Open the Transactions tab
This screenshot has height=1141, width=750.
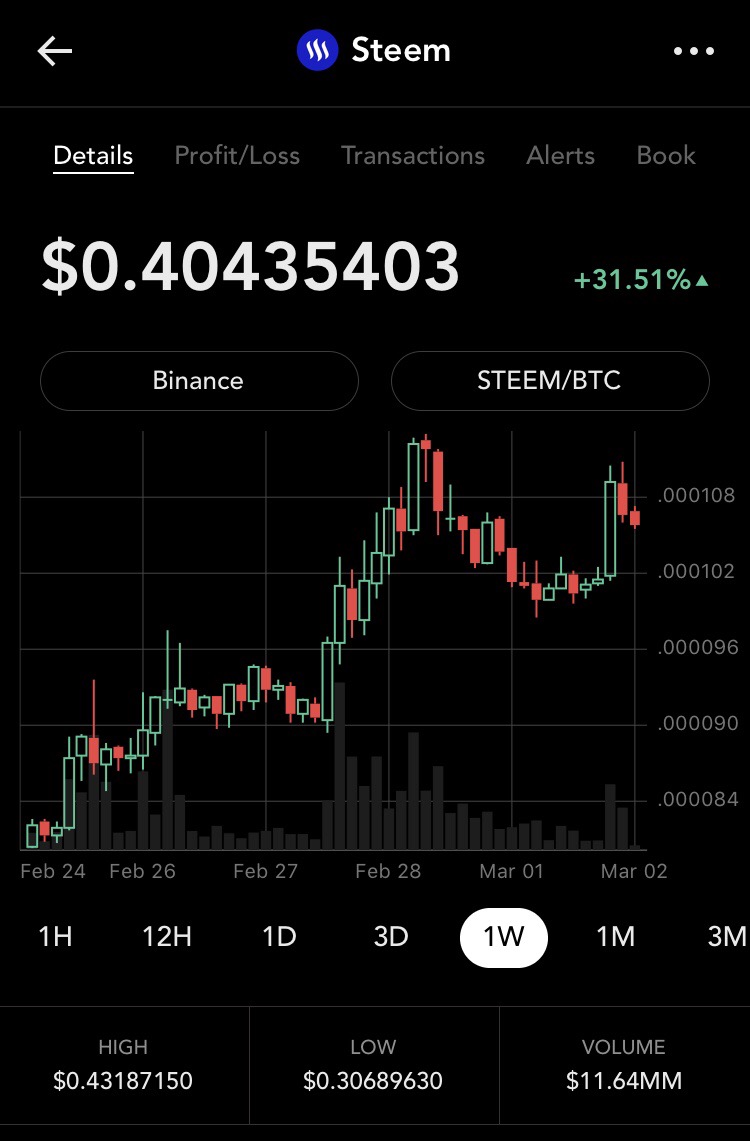[x=413, y=156]
